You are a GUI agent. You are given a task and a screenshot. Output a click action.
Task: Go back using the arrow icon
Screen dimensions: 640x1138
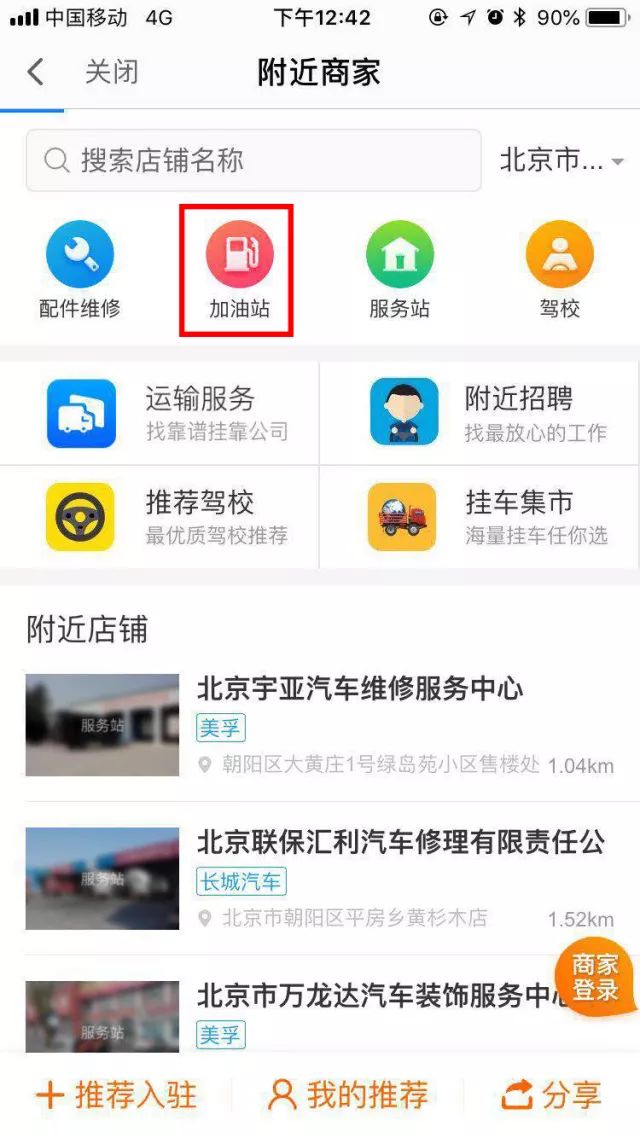point(36,72)
